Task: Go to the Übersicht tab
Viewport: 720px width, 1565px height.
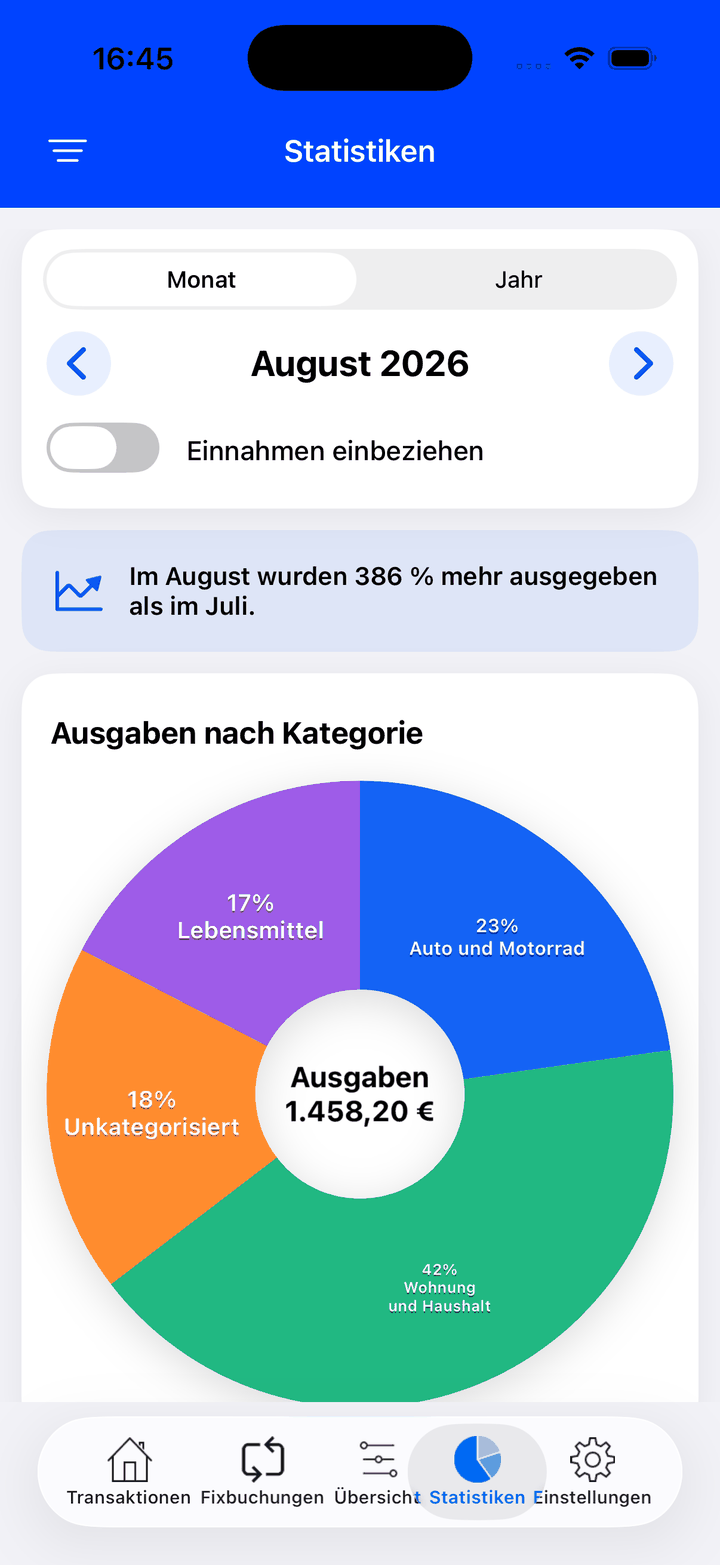Action: 377,1472
